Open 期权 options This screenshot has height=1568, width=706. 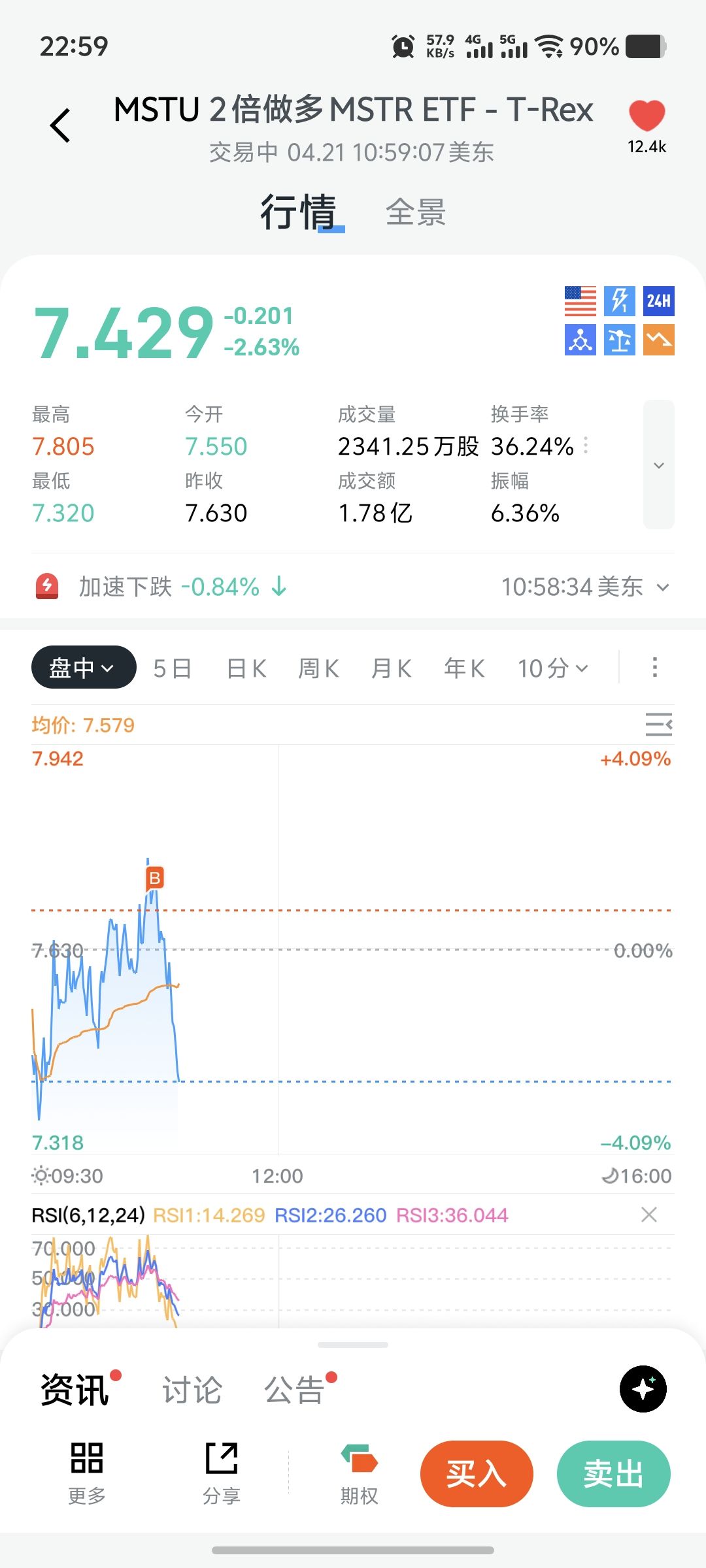point(359,1474)
